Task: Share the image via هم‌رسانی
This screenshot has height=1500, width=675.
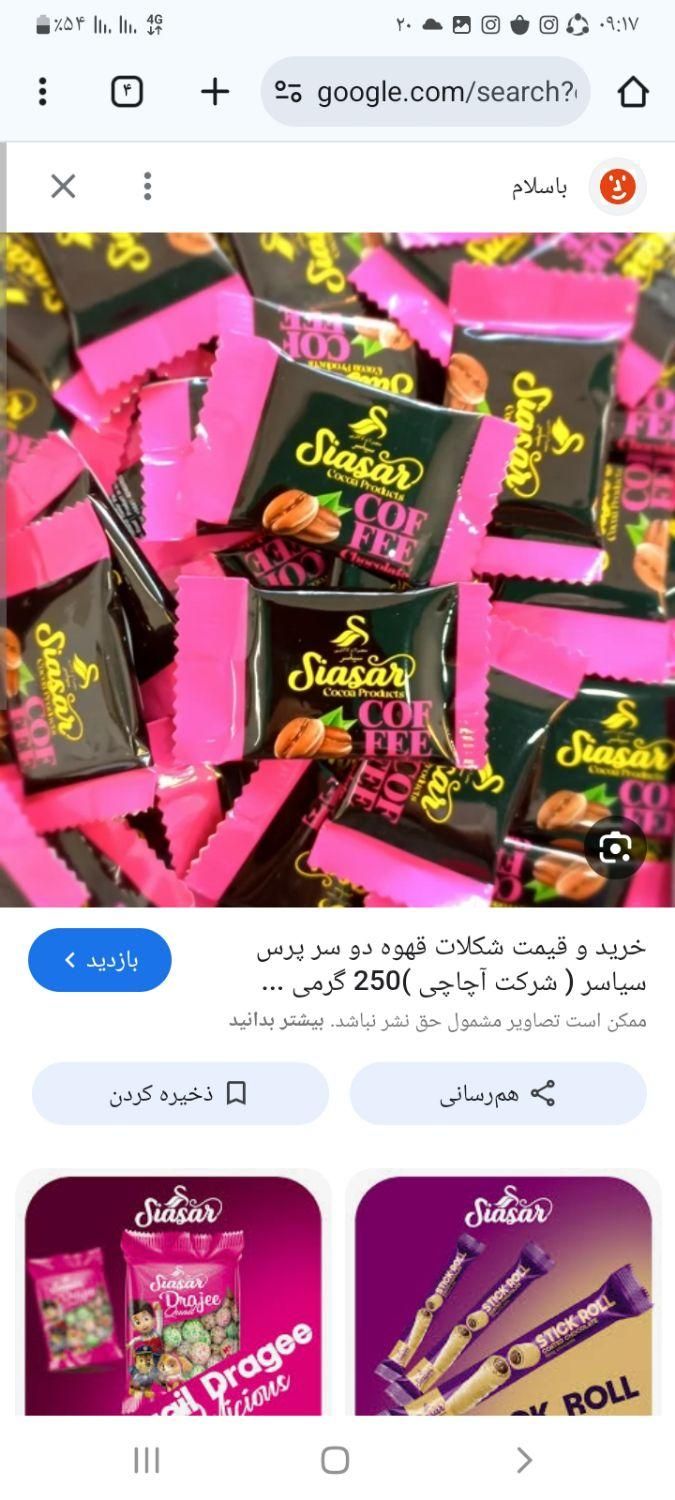Action: click(498, 1093)
